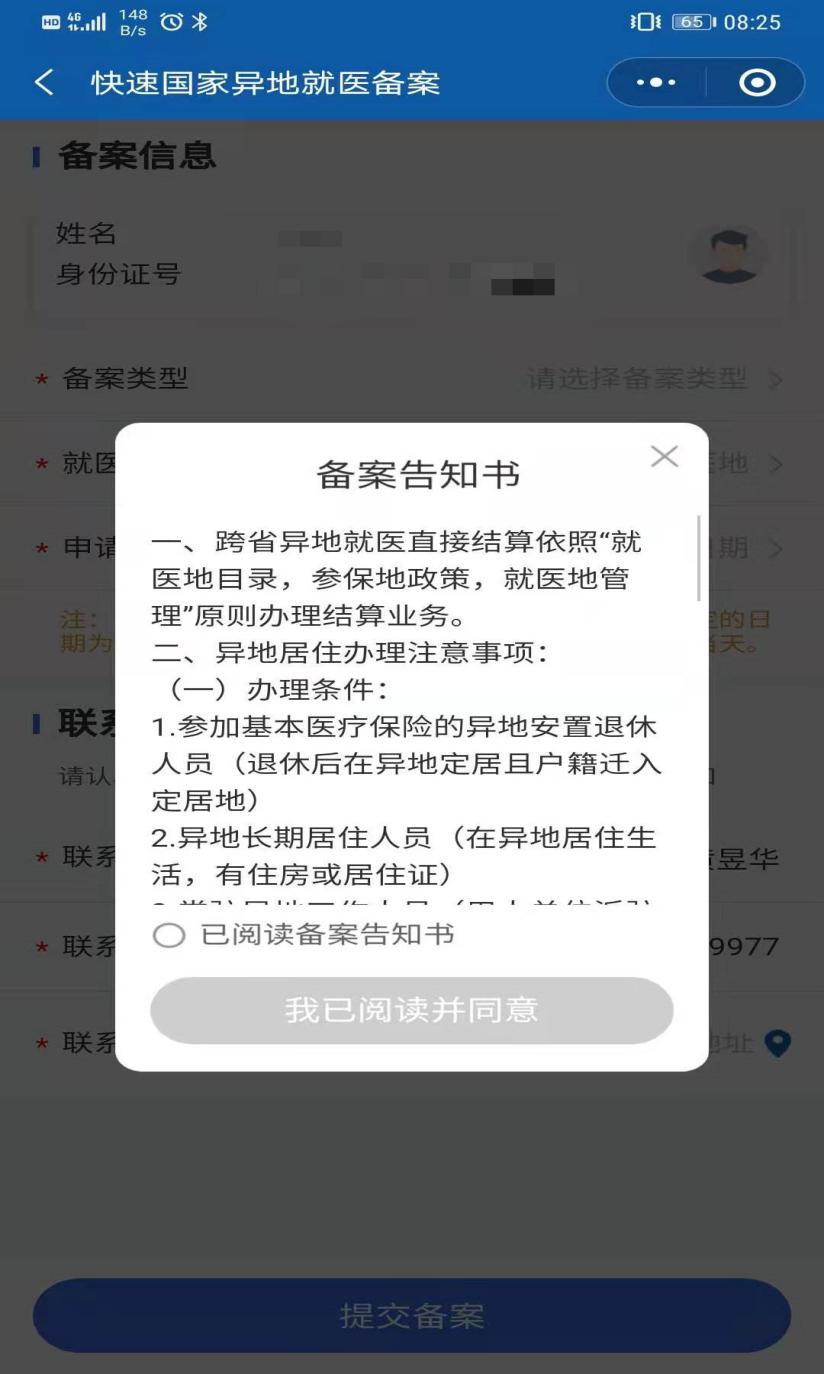Tap the 我已阅读并同意 button
Screen dimensions: 824x1374
(411, 1010)
